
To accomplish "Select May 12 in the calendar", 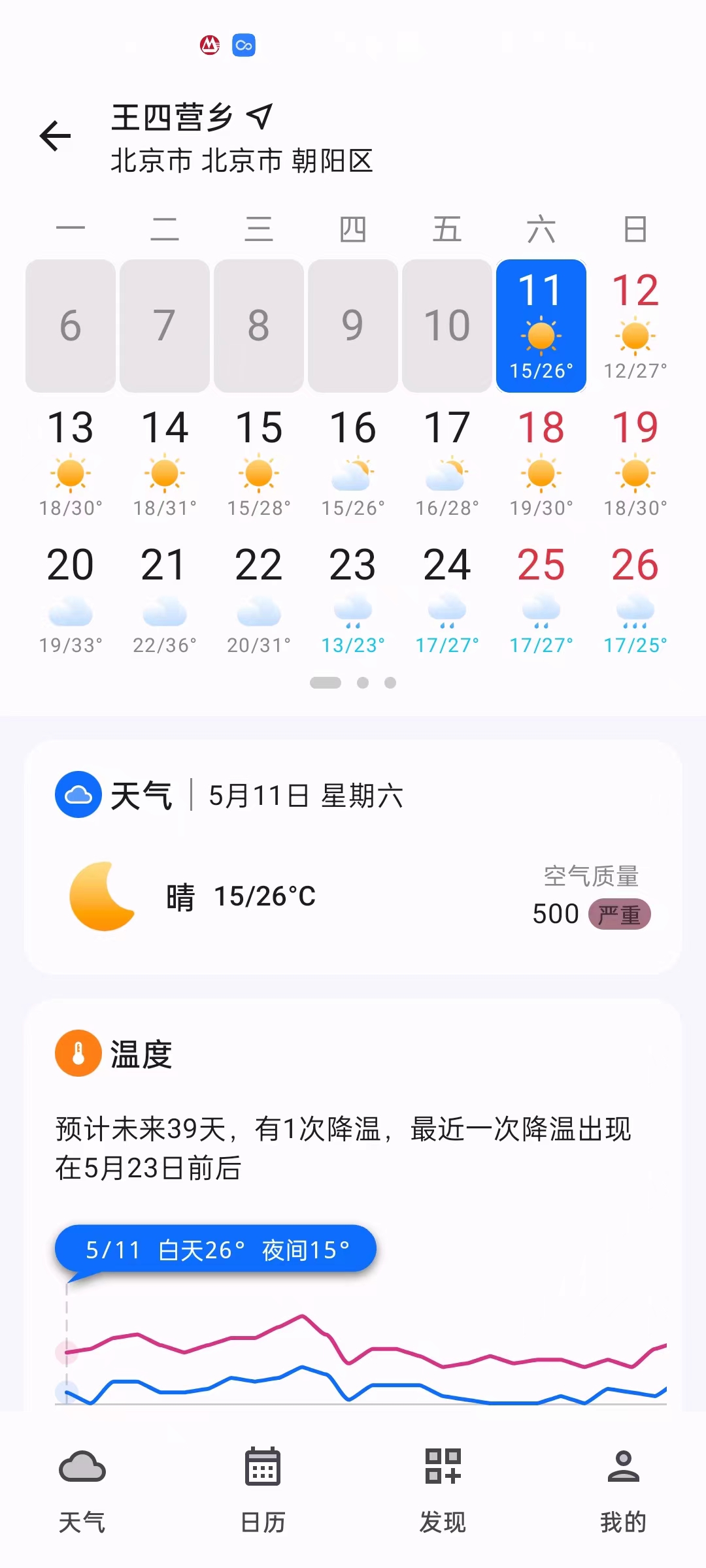I will coord(635,326).
